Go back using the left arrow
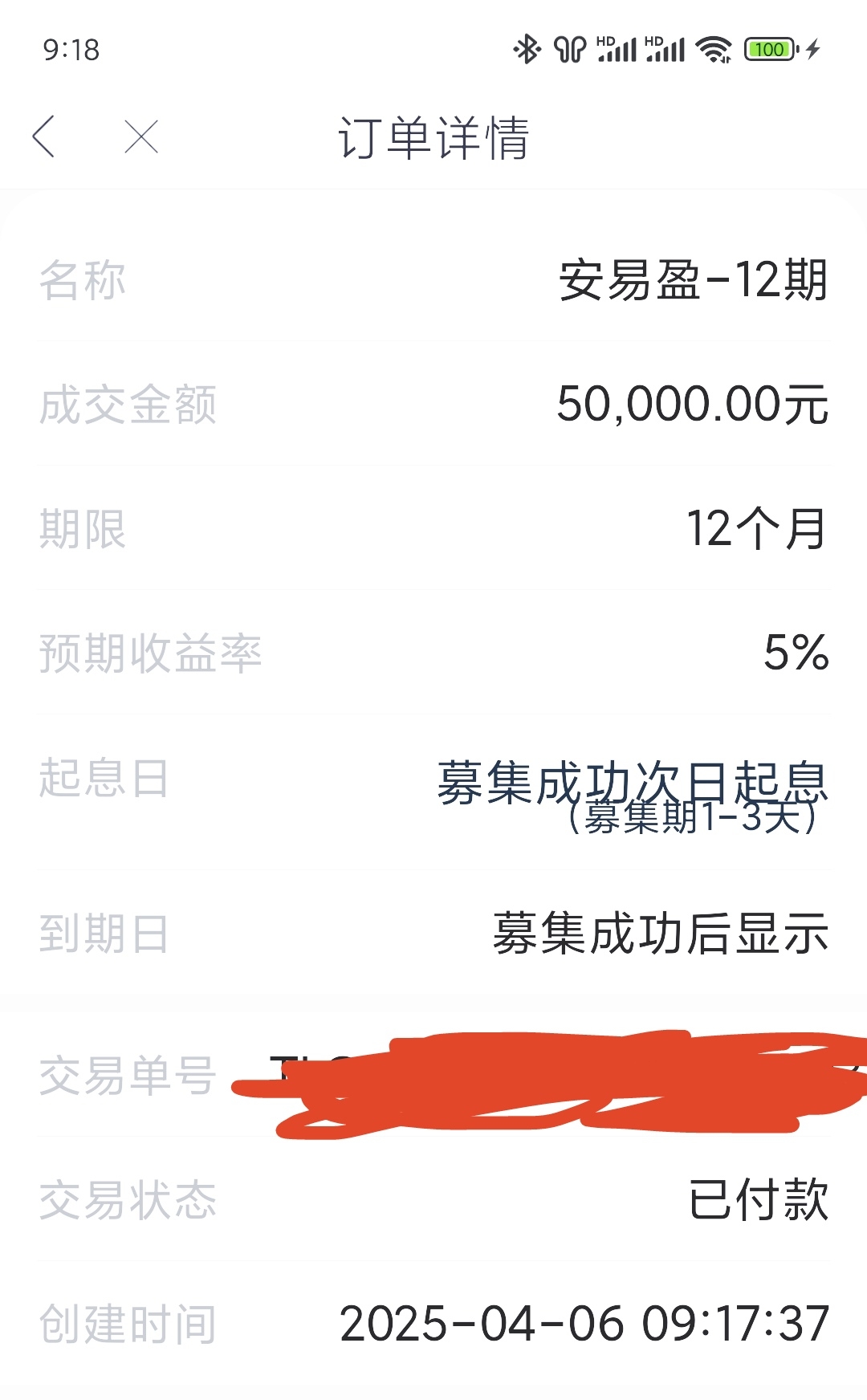867x1400 pixels. click(x=44, y=136)
